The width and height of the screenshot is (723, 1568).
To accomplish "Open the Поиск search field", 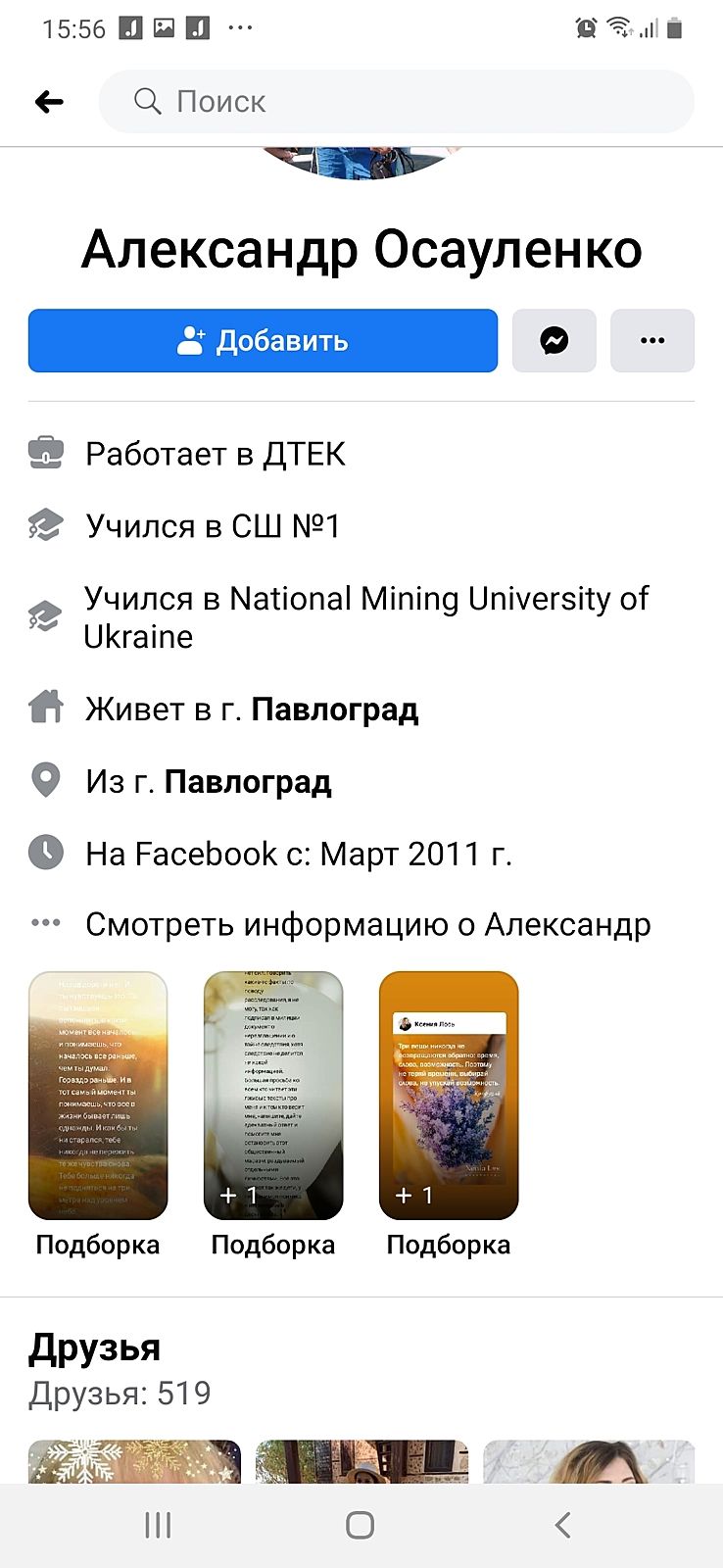I will click(x=396, y=101).
